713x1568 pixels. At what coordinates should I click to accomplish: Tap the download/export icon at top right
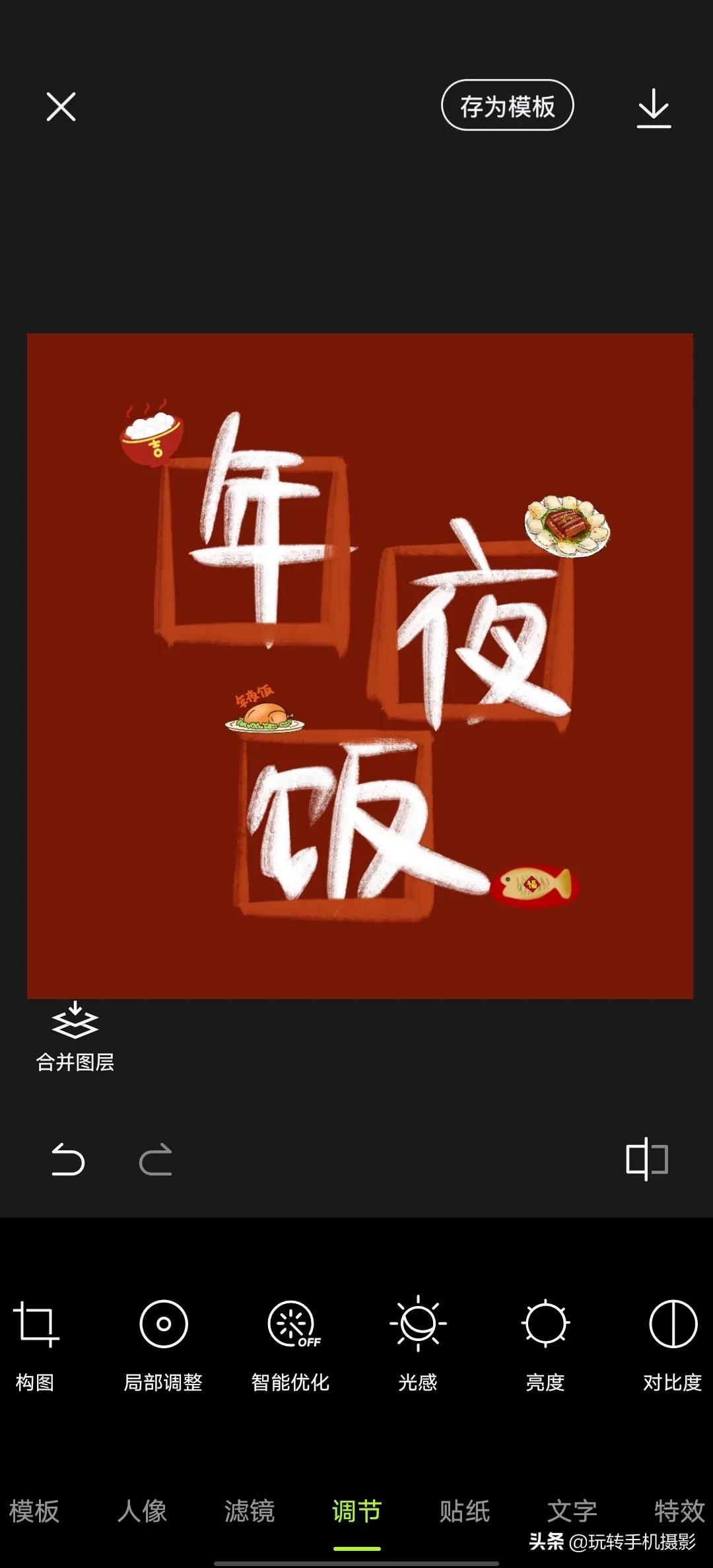pos(655,106)
